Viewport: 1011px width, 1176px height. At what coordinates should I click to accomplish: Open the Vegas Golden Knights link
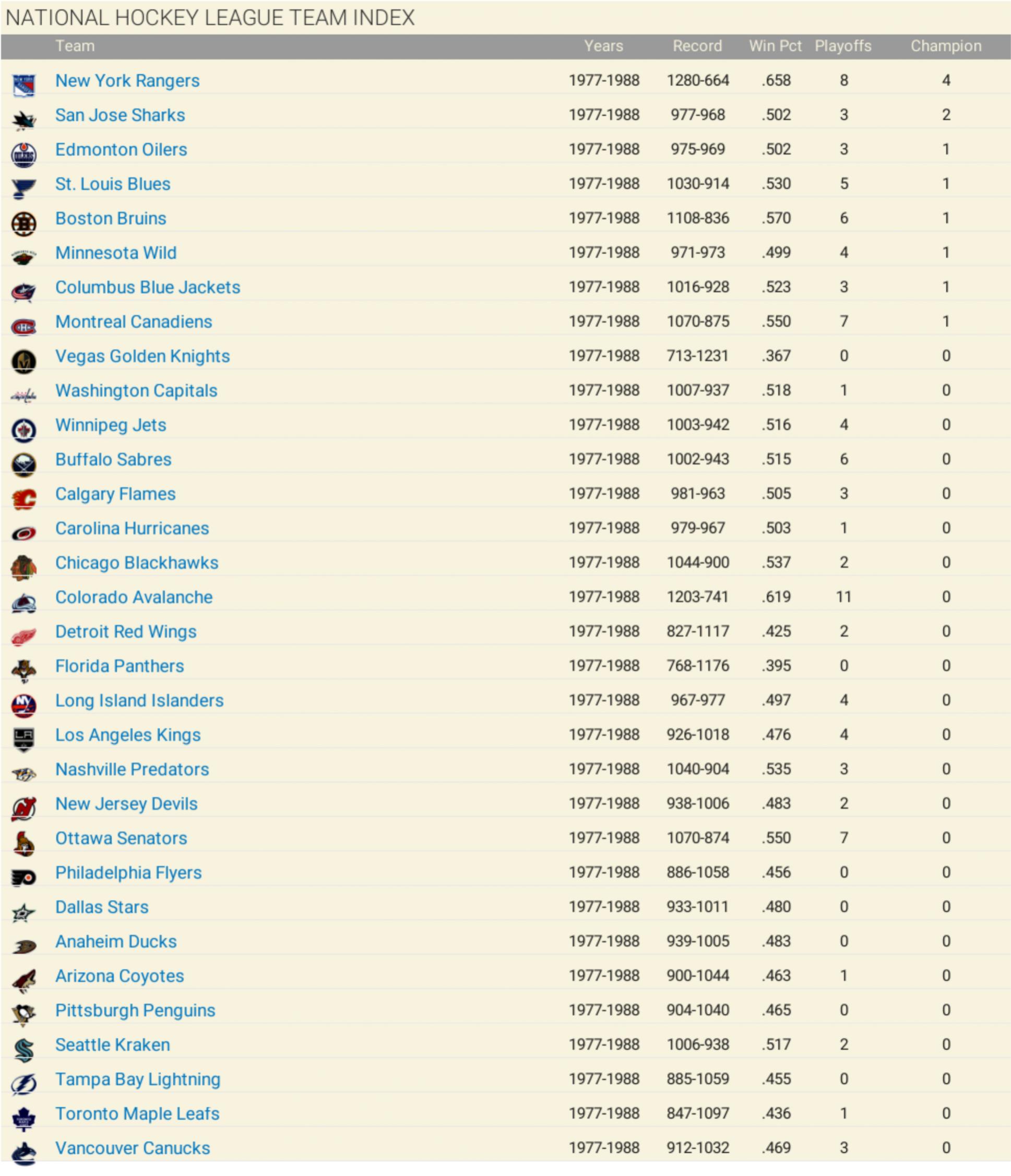142,357
